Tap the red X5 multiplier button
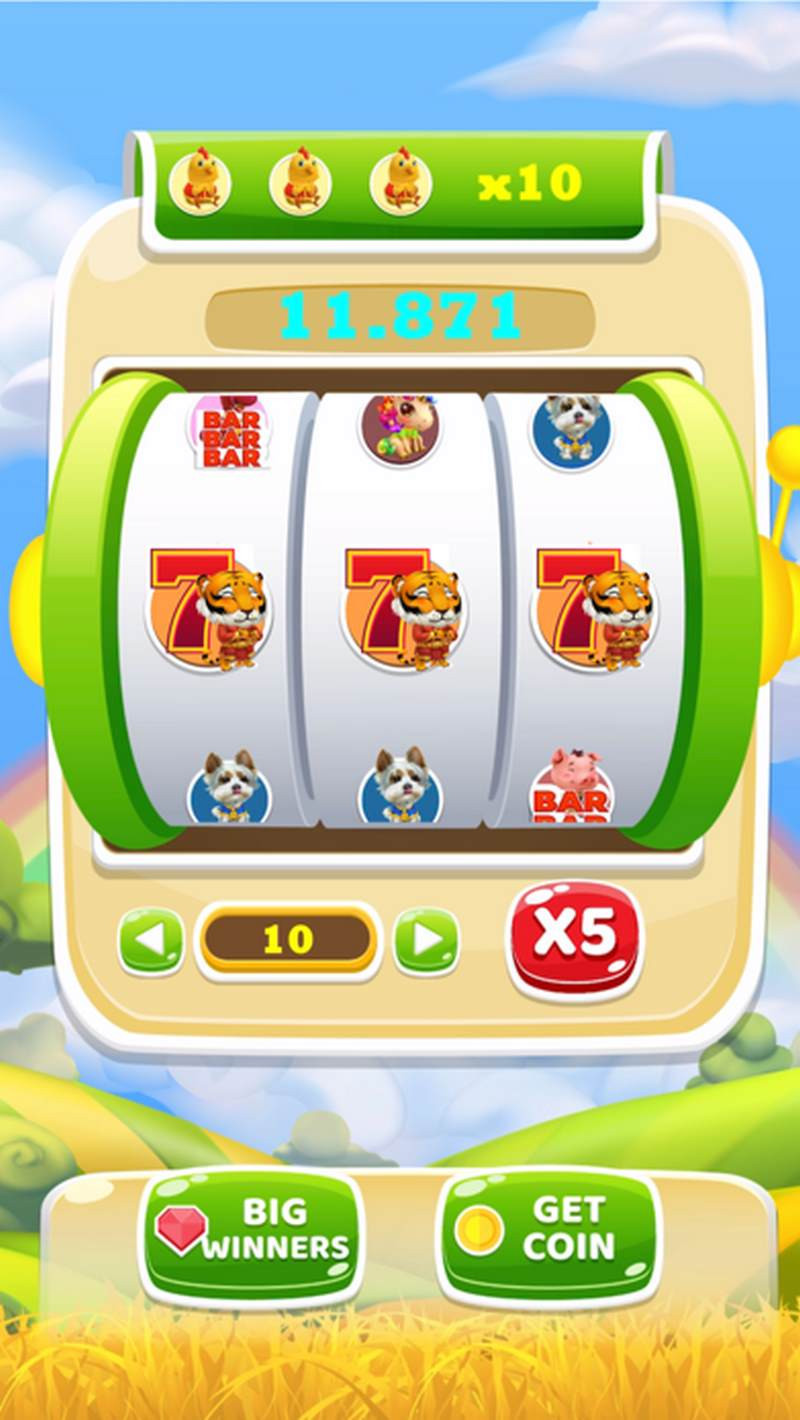The image size is (800, 1420). (574, 937)
